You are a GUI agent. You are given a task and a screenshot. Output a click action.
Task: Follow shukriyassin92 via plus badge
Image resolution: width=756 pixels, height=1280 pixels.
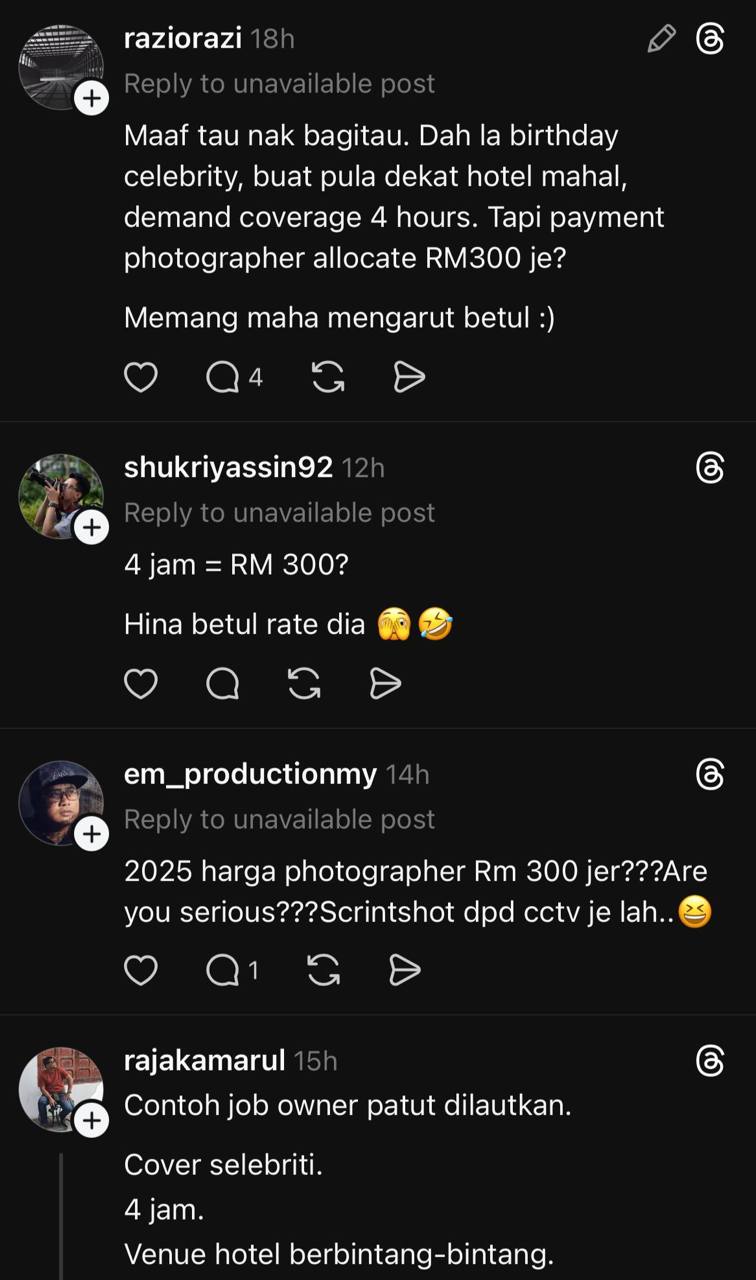(x=91, y=527)
